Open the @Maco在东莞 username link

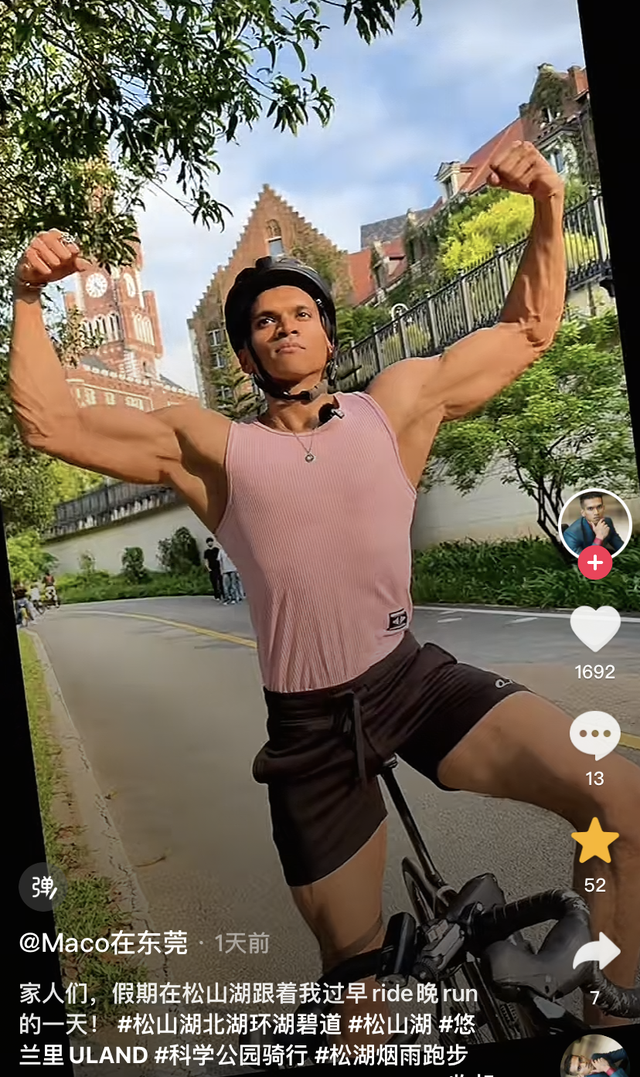104,943
